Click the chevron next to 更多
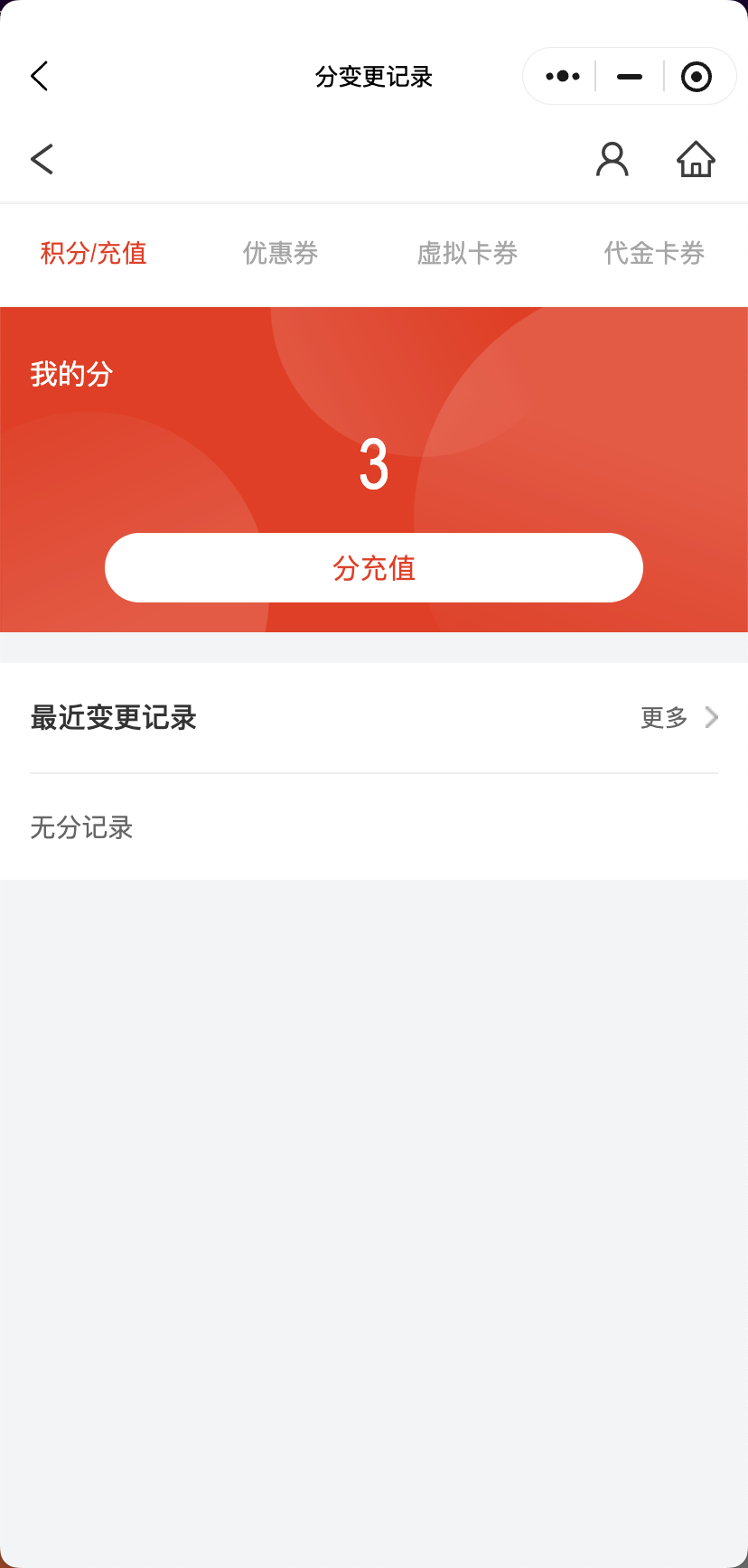Image resolution: width=748 pixels, height=1568 pixels. [713, 717]
